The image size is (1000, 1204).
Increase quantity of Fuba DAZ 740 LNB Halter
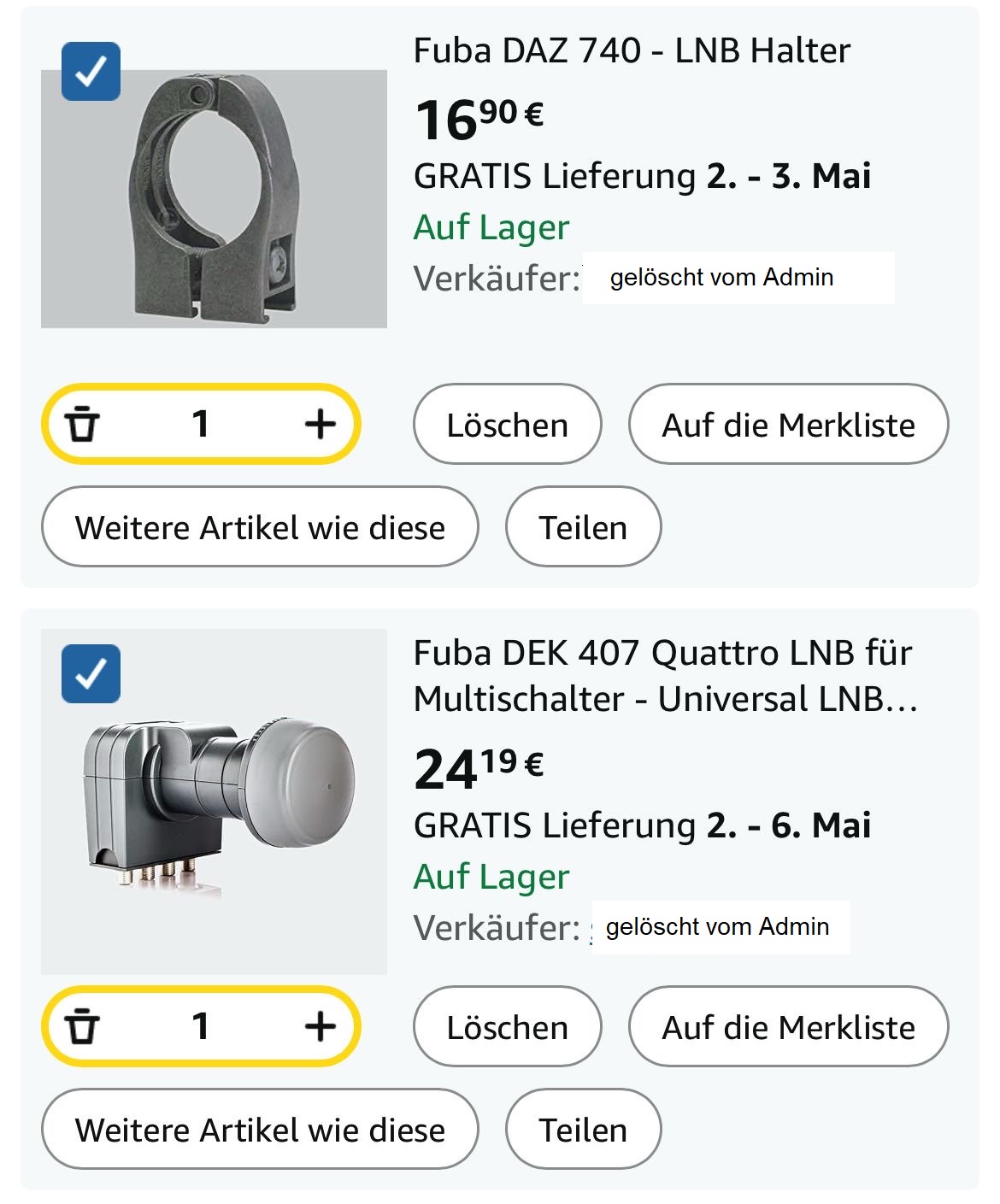tap(320, 425)
